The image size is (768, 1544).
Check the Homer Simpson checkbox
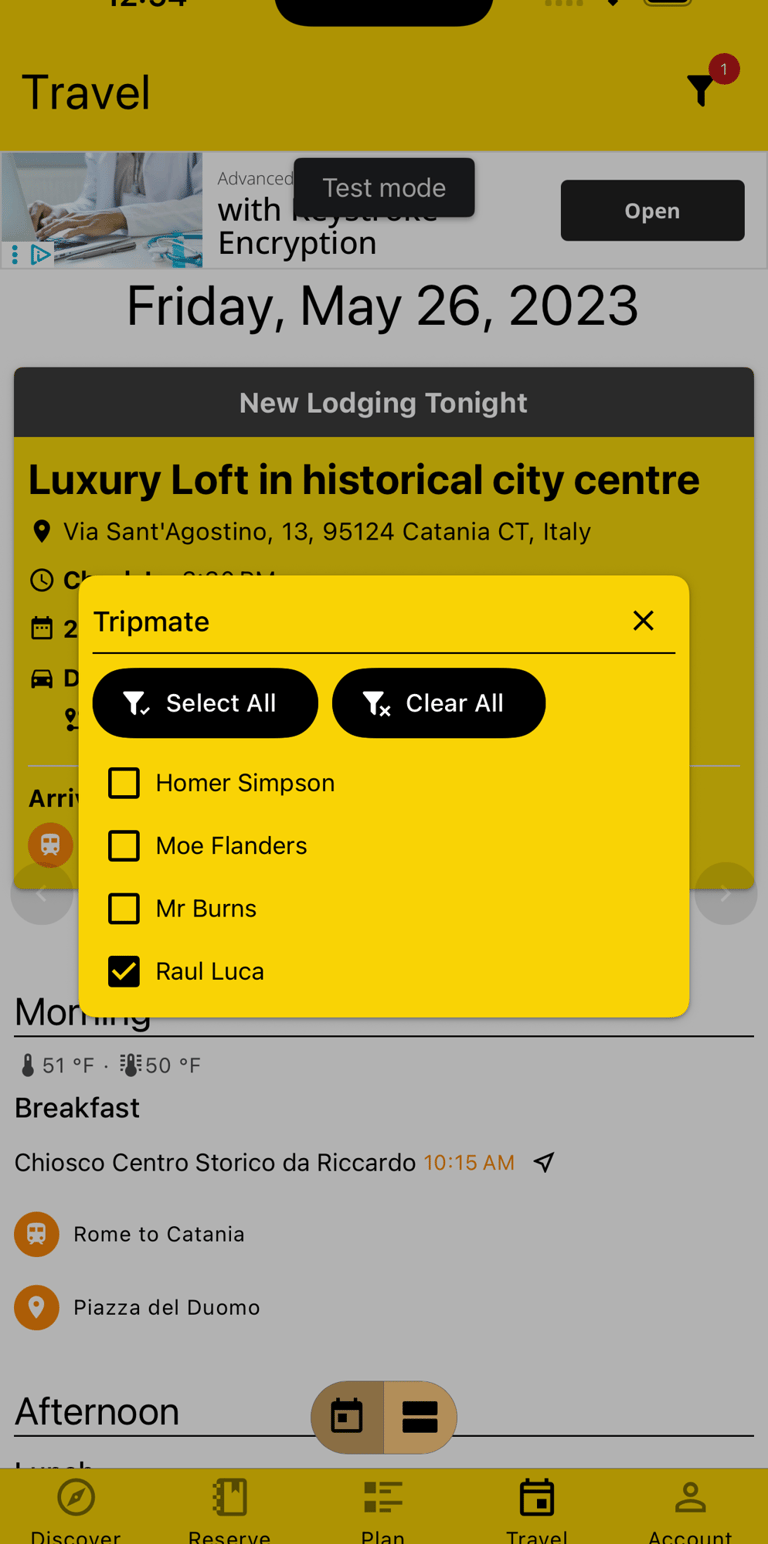pyautogui.click(x=124, y=783)
